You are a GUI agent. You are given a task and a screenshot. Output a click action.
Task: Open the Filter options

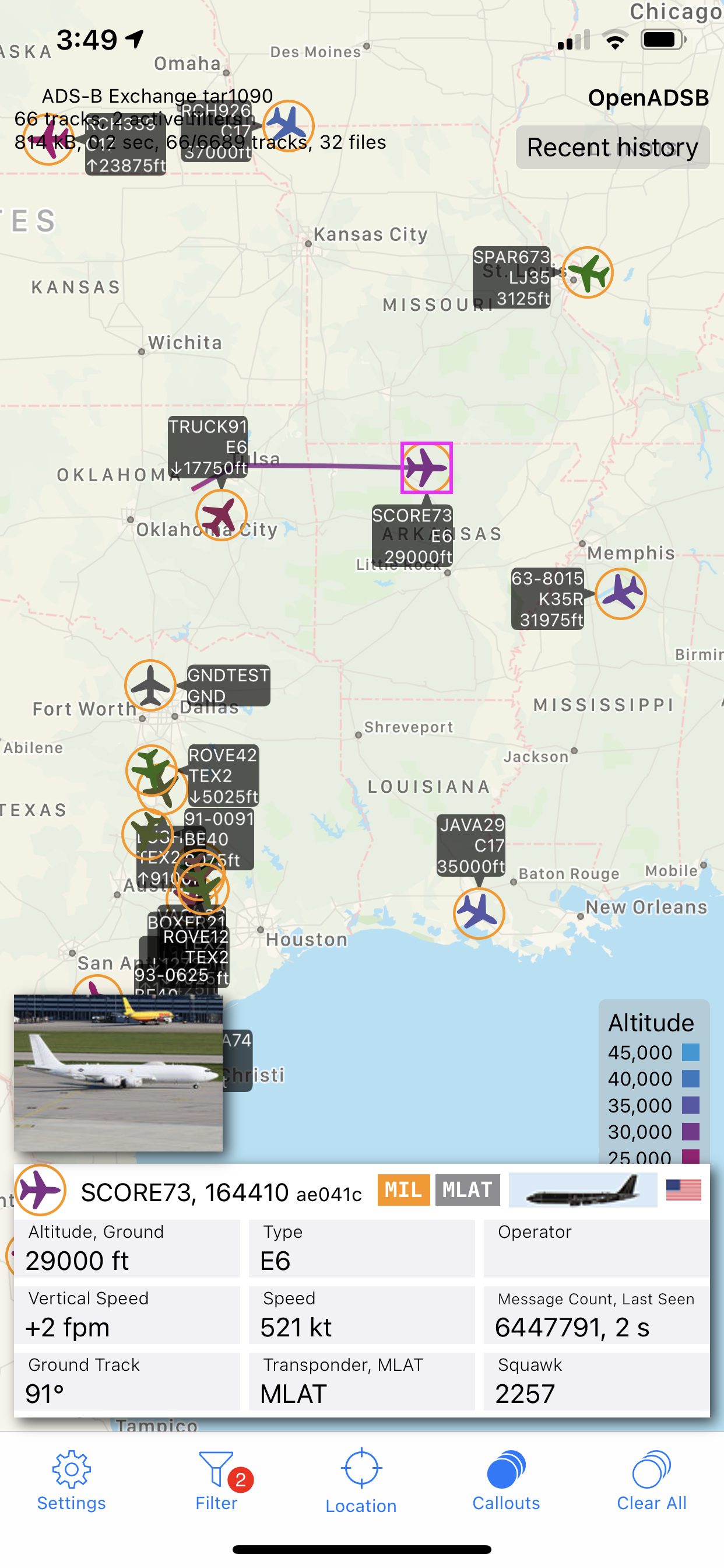(x=217, y=1480)
